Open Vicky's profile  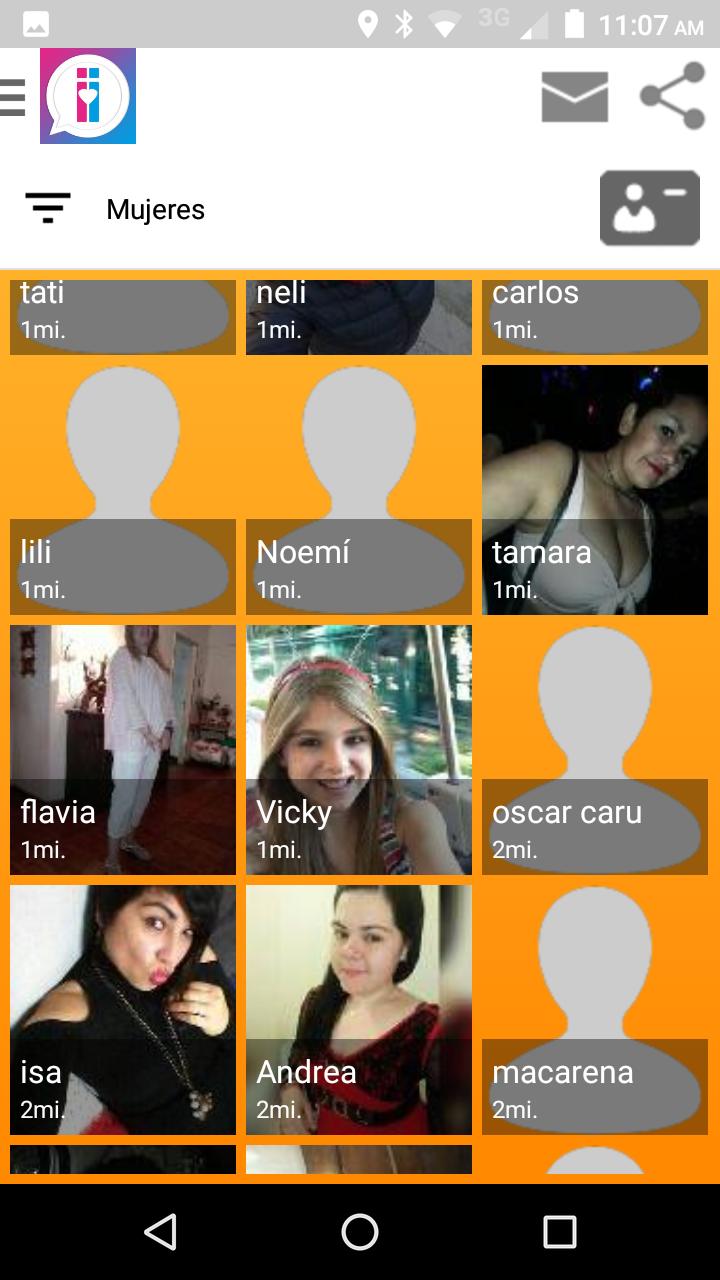tap(359, 750)
